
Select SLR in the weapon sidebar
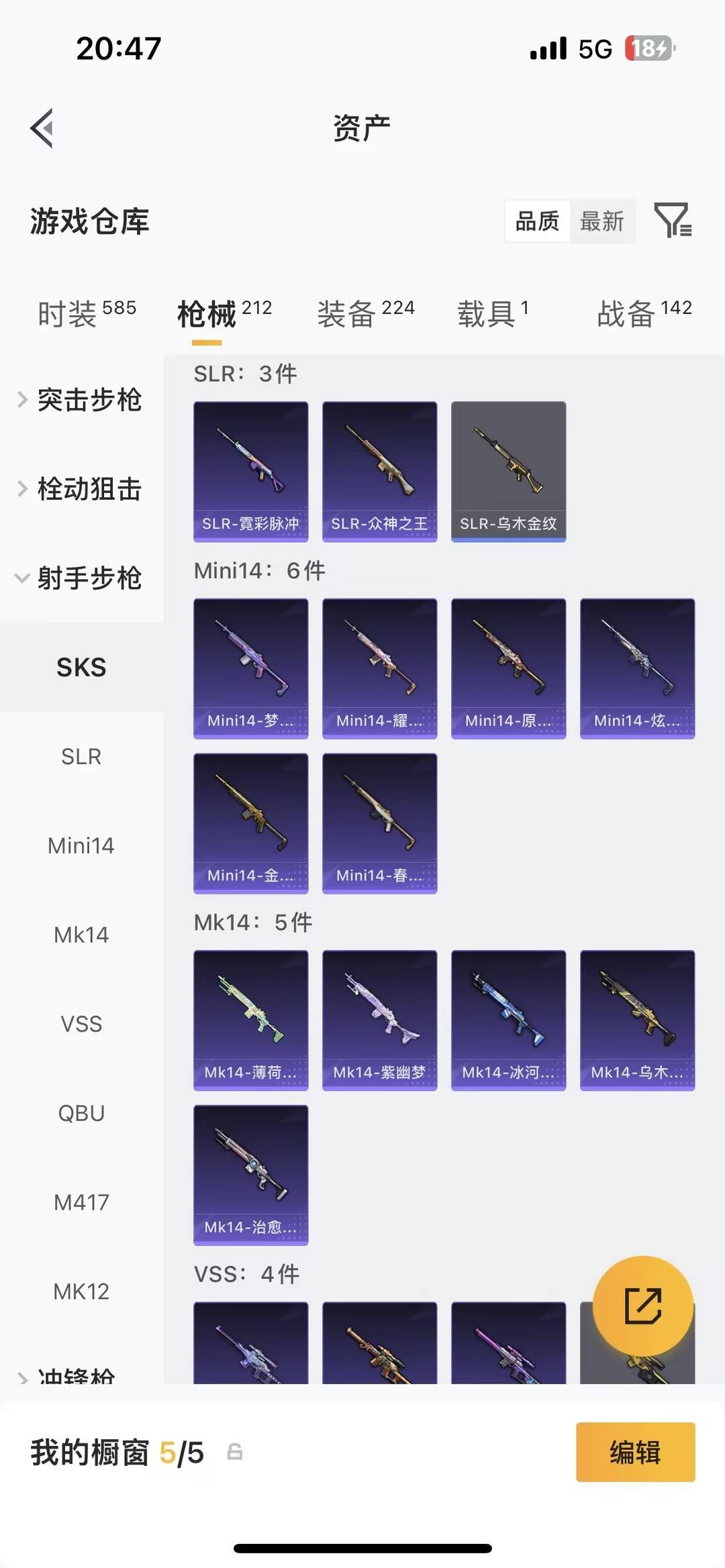point(82,757)
